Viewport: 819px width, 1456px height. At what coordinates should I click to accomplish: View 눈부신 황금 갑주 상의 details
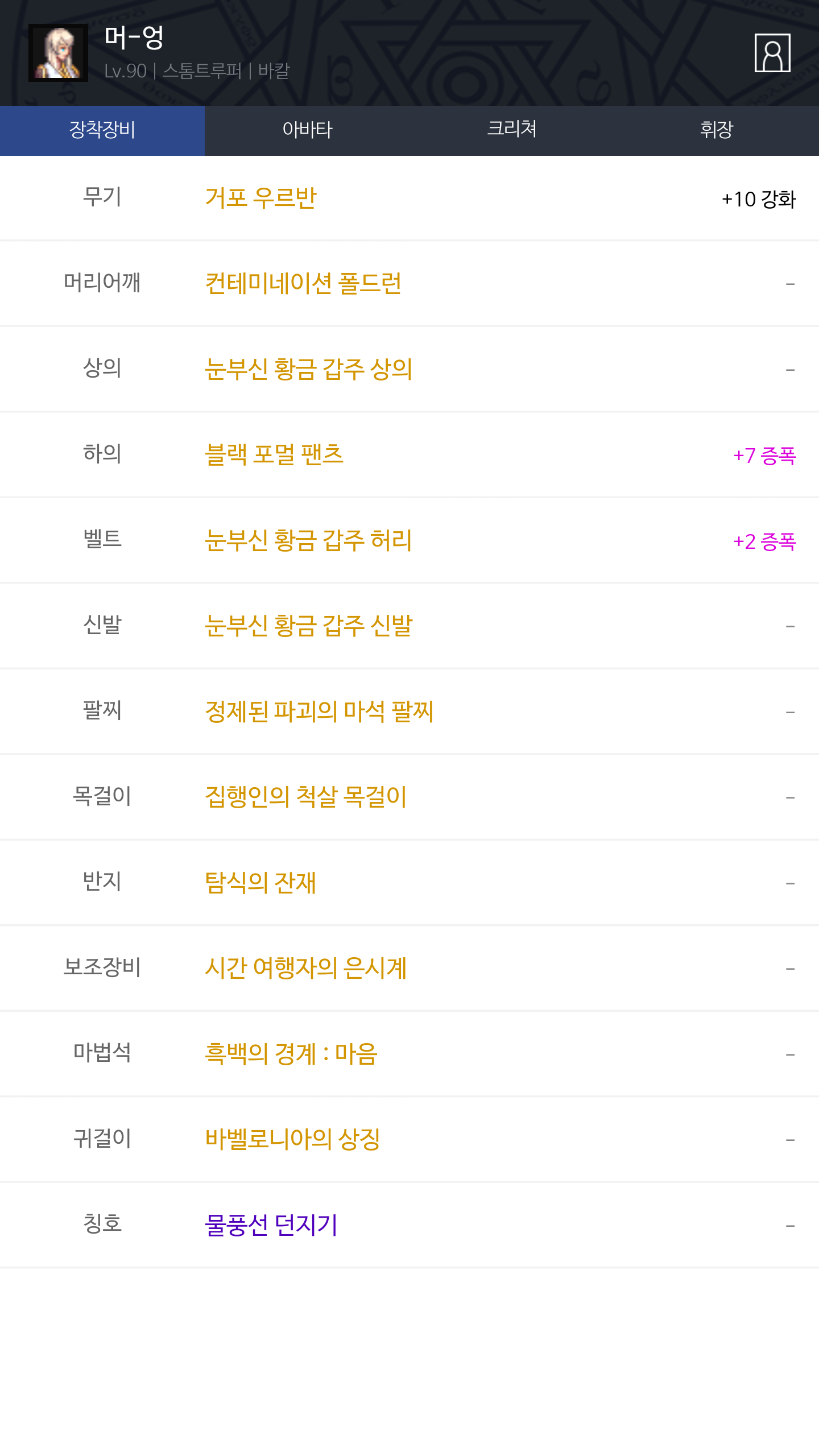308,369
